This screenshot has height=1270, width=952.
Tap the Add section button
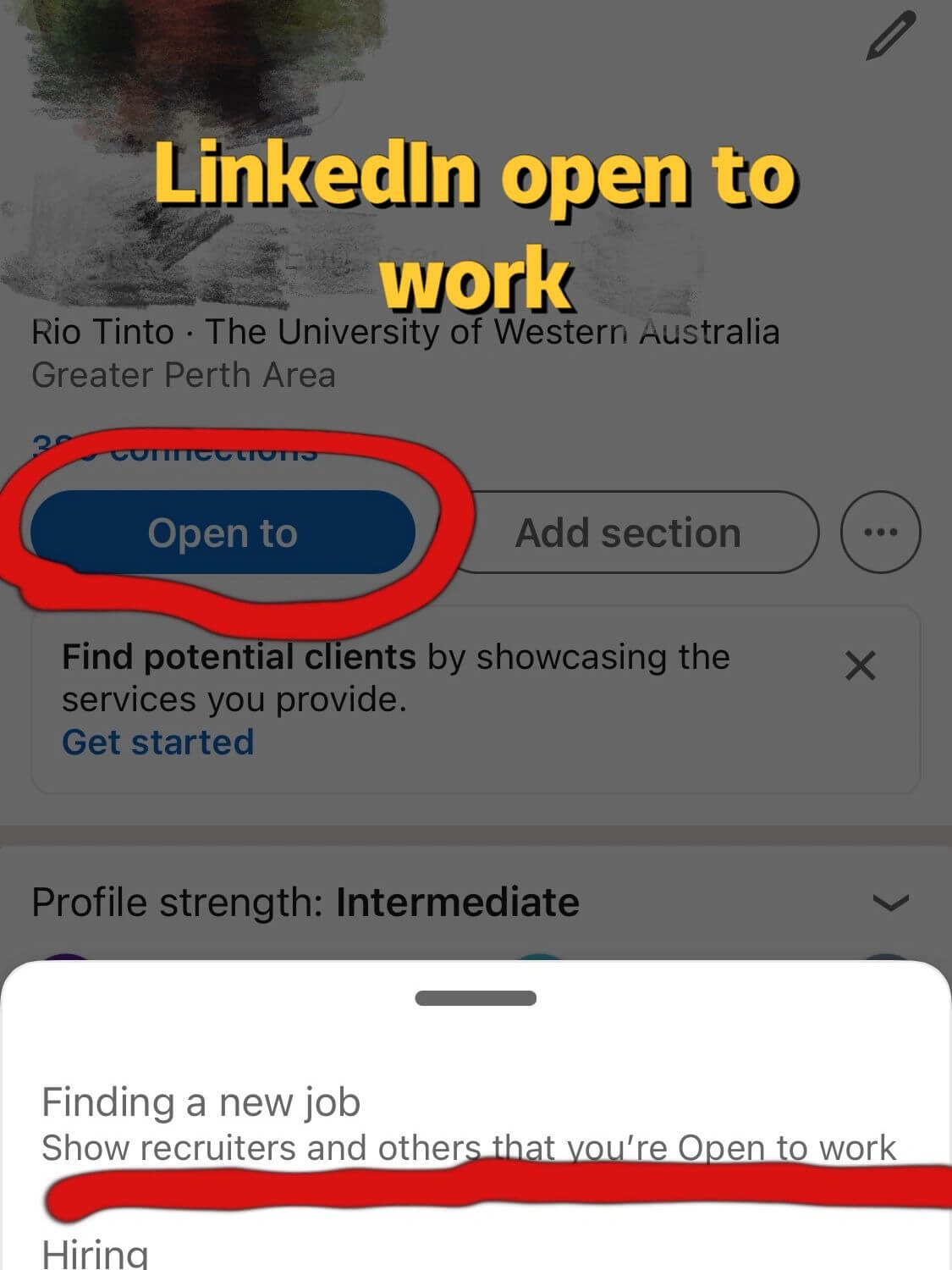tap(628, 533)
